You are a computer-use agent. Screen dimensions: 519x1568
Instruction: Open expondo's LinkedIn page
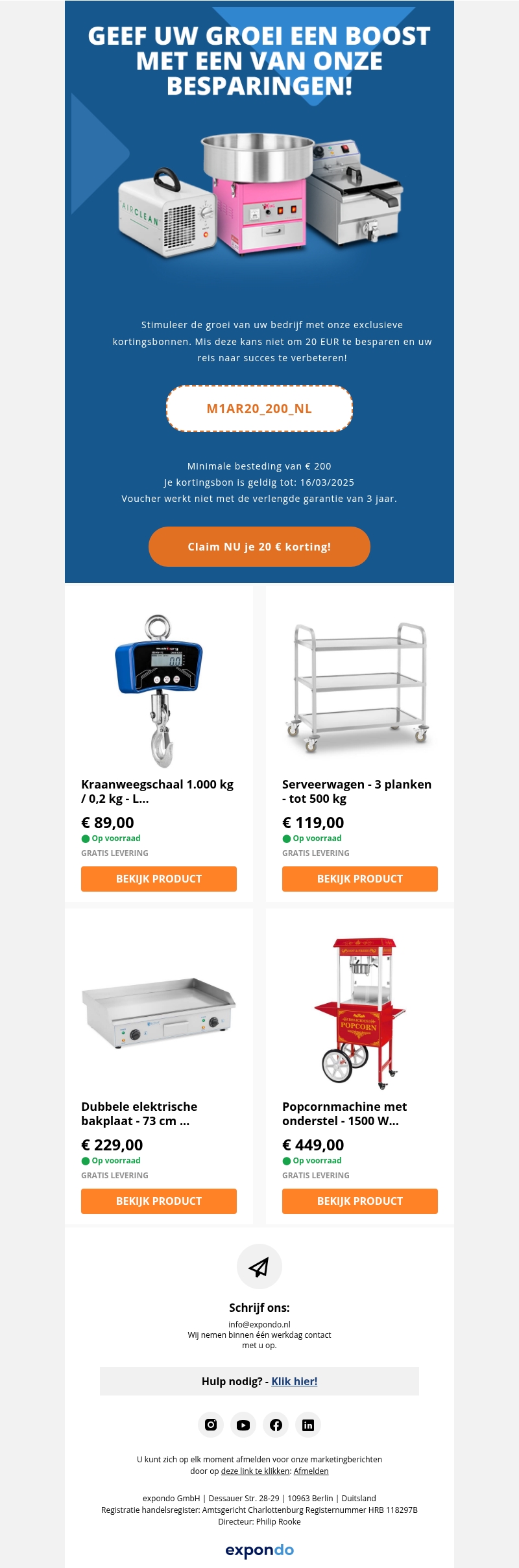click(308, 1425)
